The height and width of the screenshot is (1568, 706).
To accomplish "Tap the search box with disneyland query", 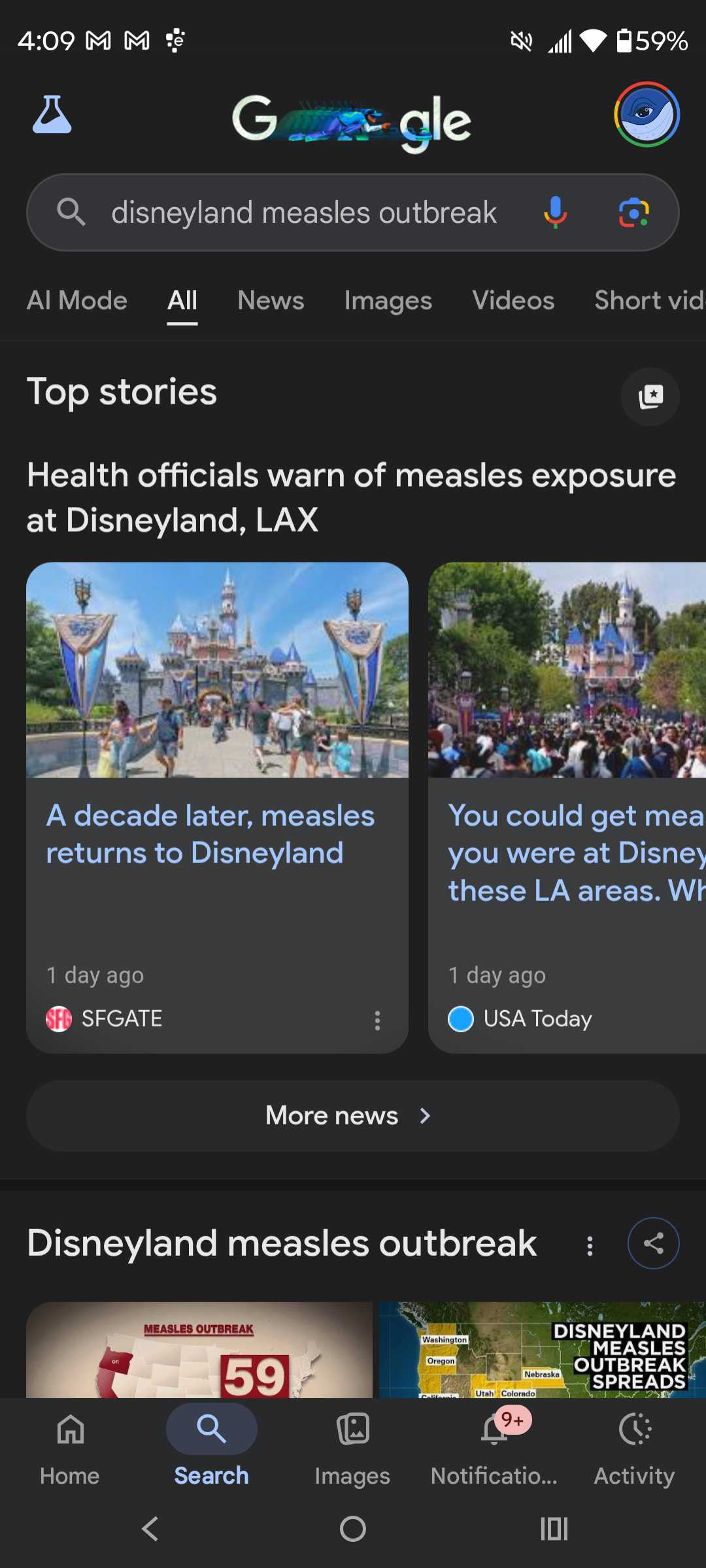I will tap(304, 213).
